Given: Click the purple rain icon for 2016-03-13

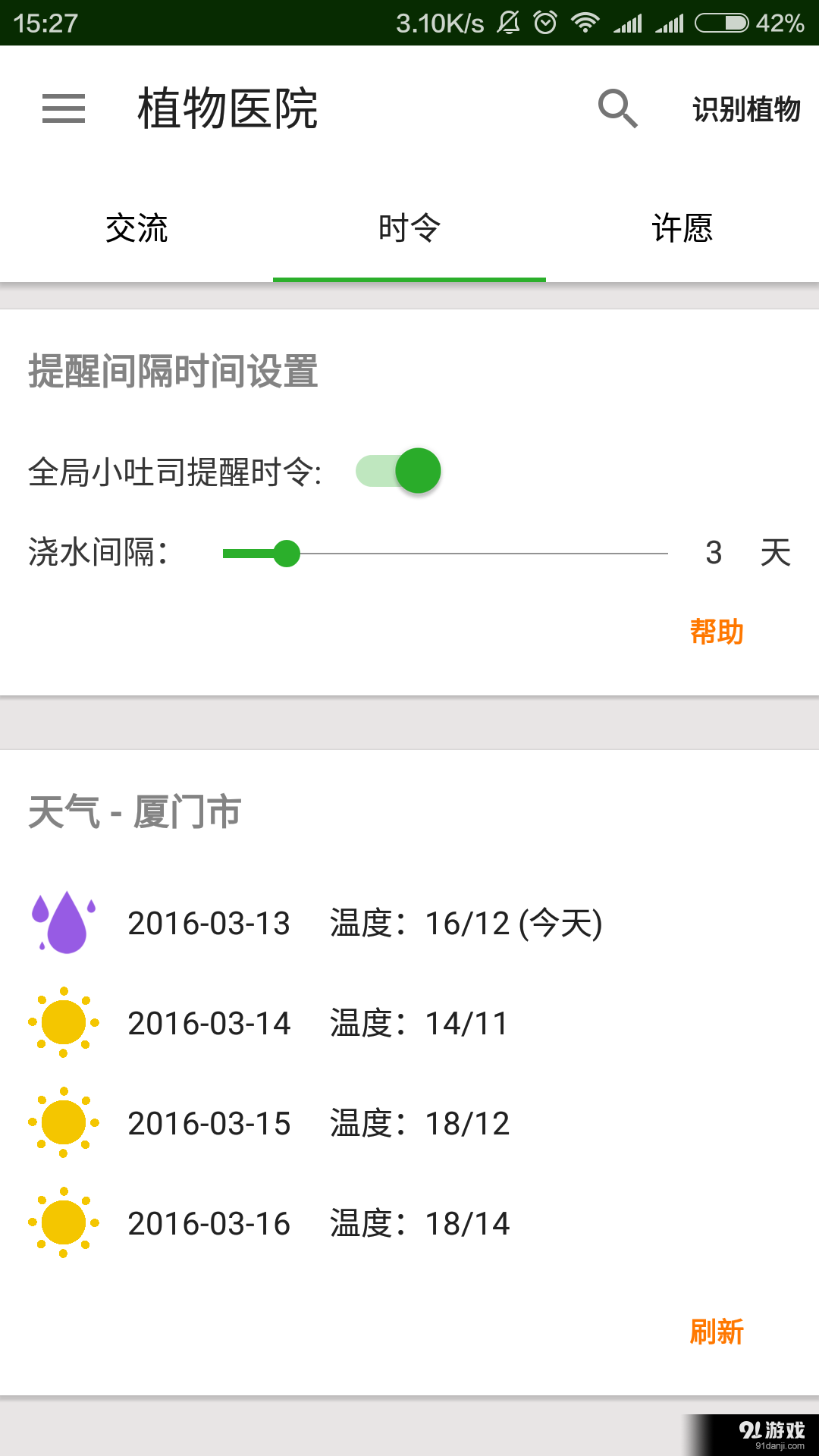Looking at the screenshot, I should click(65, 921).
